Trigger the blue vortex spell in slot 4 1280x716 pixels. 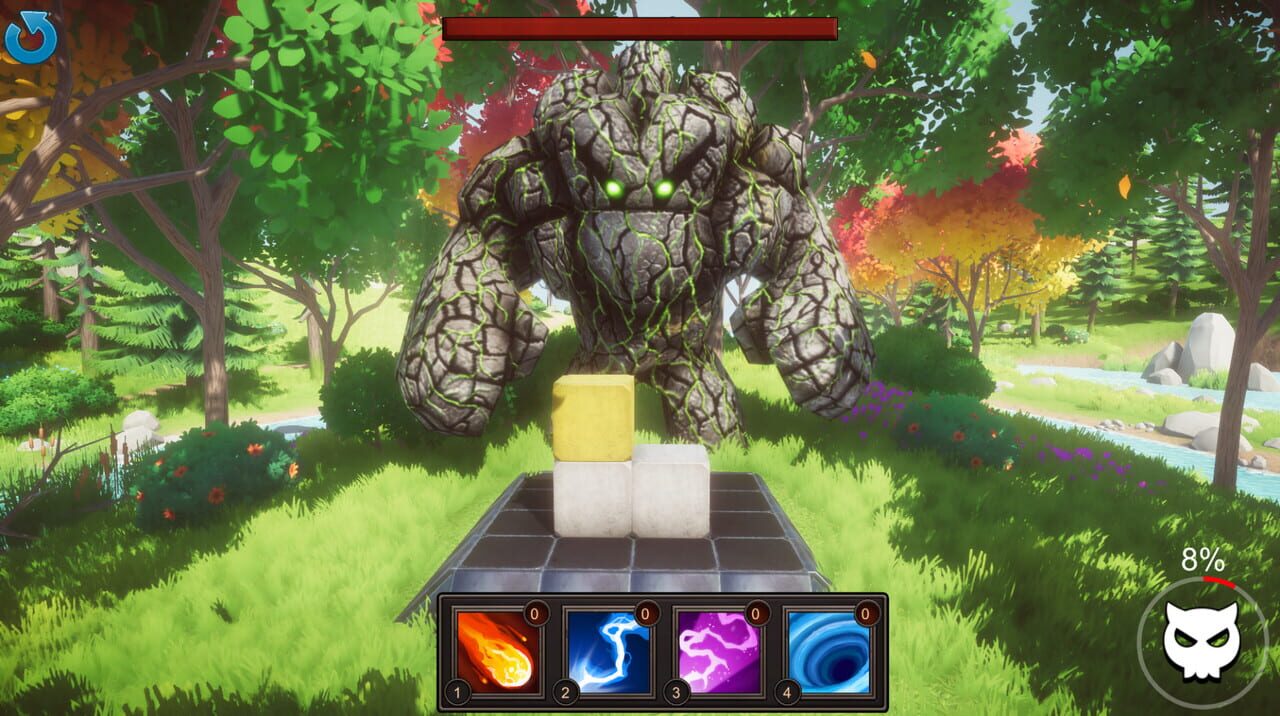click(x=828, y=651)
